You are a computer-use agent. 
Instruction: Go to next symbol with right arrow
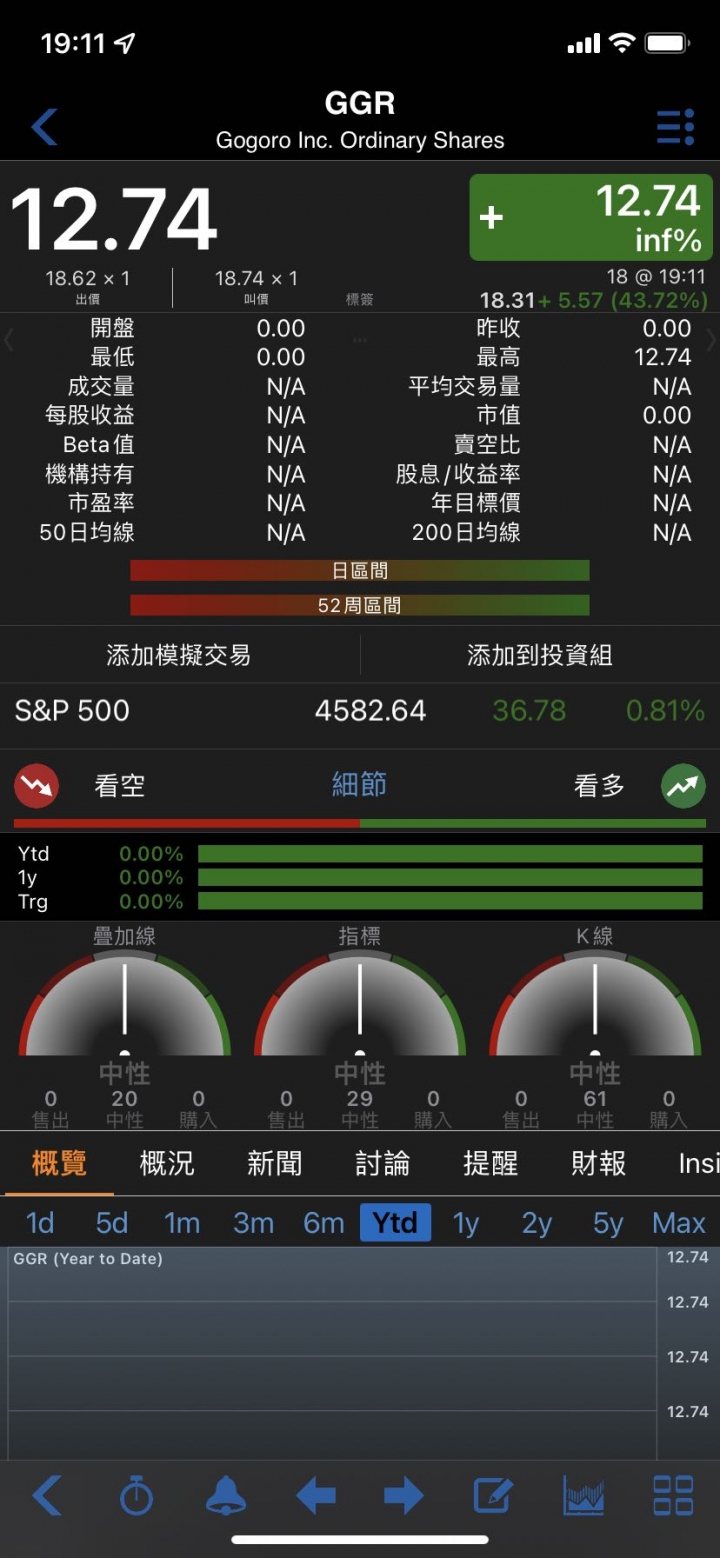pyautogui.click(x=404, y=1496)
